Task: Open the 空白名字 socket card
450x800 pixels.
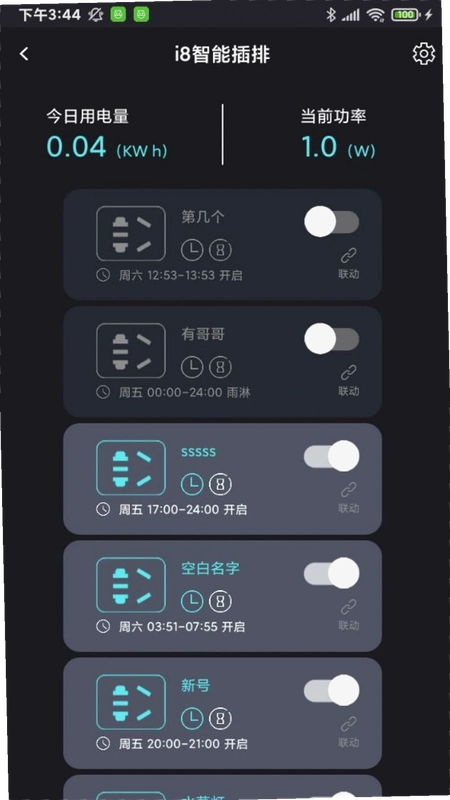Action: 222,596
